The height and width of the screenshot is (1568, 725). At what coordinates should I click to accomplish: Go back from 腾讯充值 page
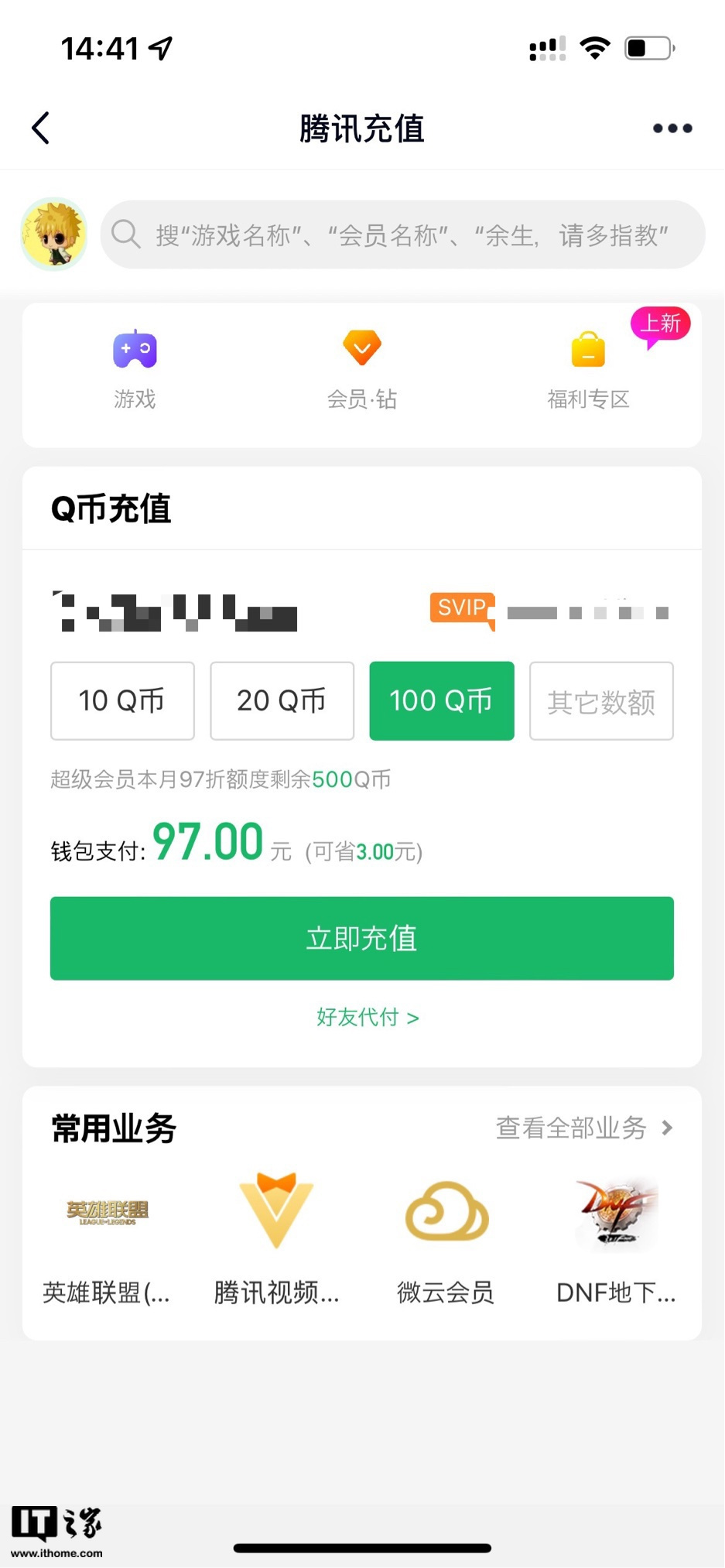click(x=41, y=128)
